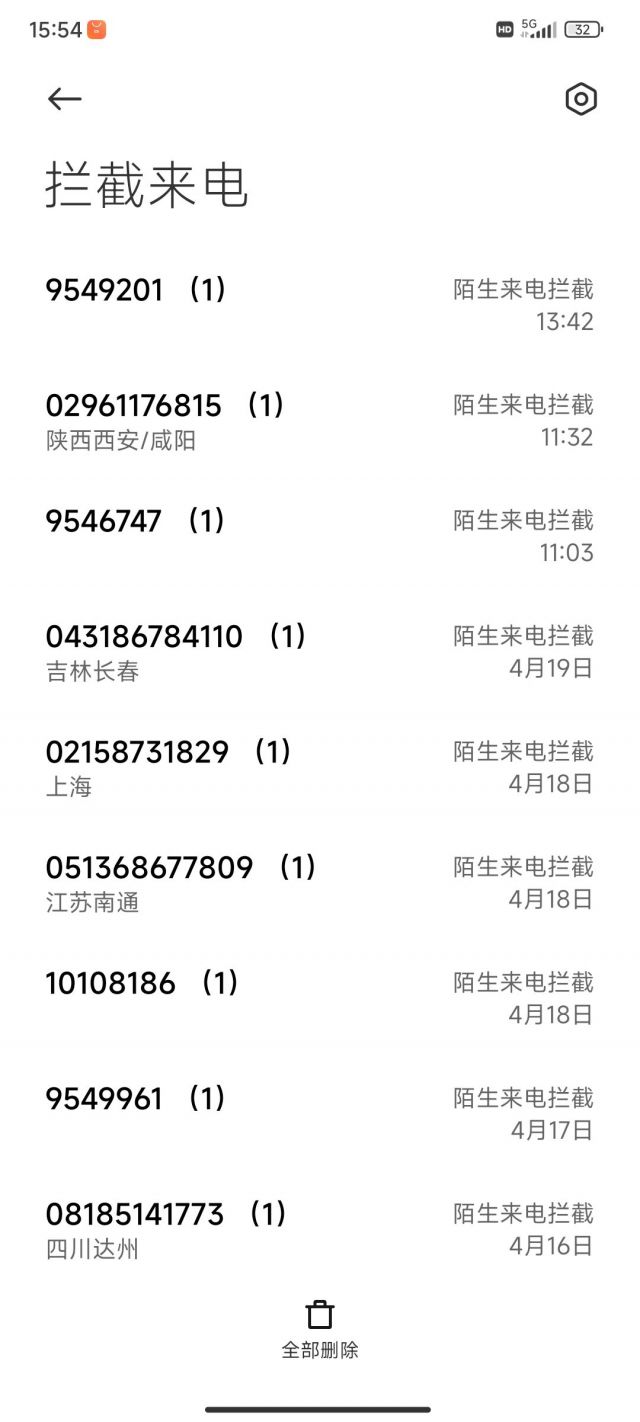
Task: View blocked call 043186784110 from 吉林长春
Action: pos(320,651)
